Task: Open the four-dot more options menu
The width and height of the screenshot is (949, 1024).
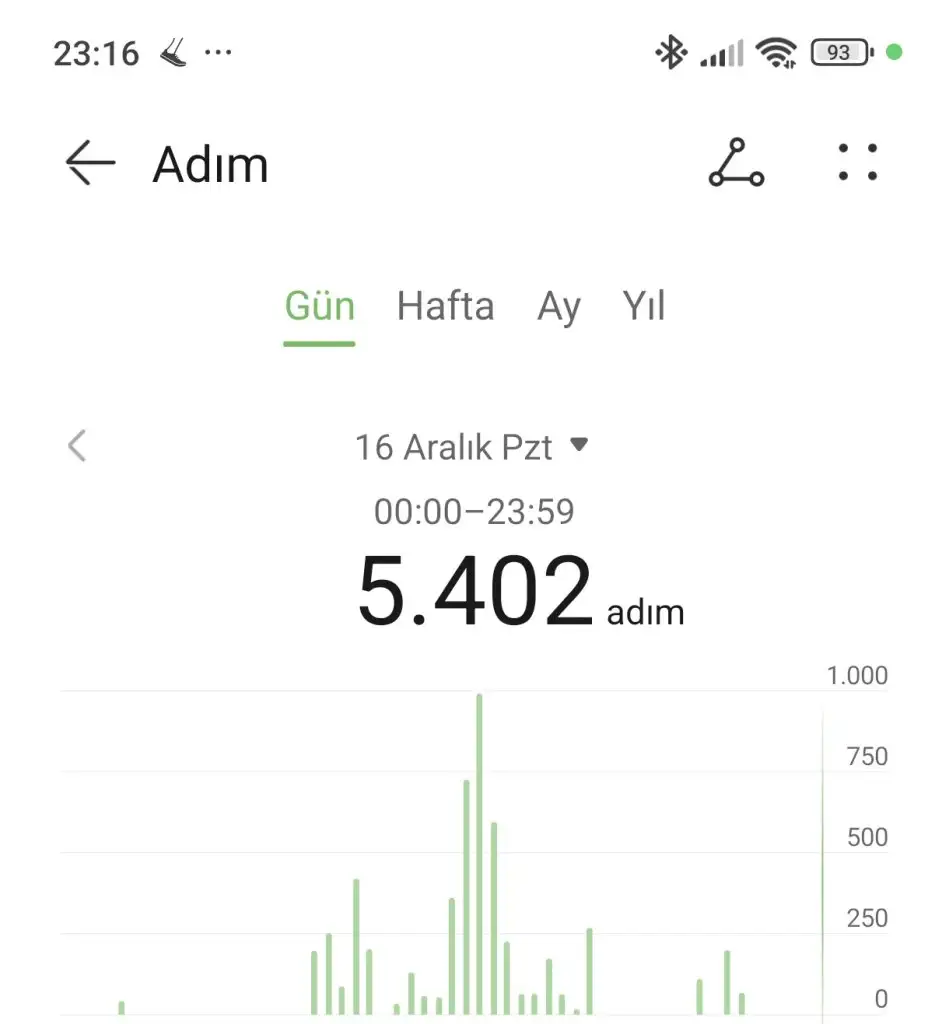Action: coord(857,163)
